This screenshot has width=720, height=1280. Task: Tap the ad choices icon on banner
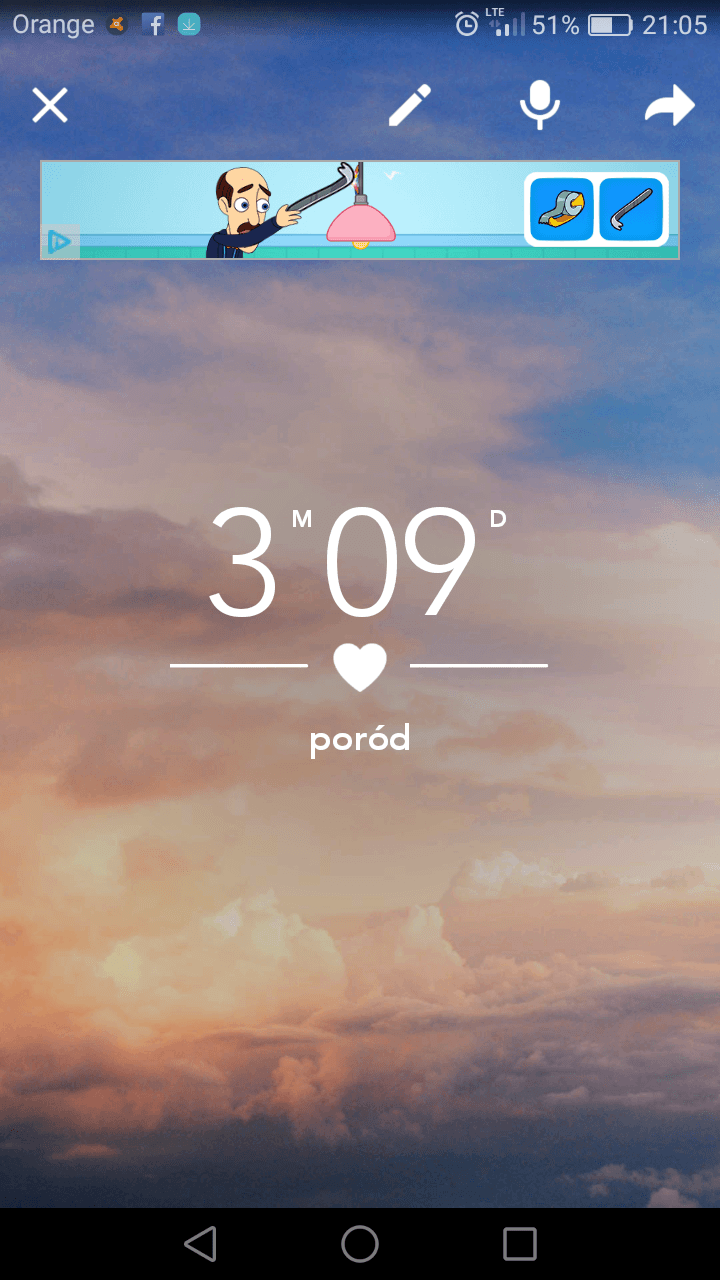click(59, 243)
